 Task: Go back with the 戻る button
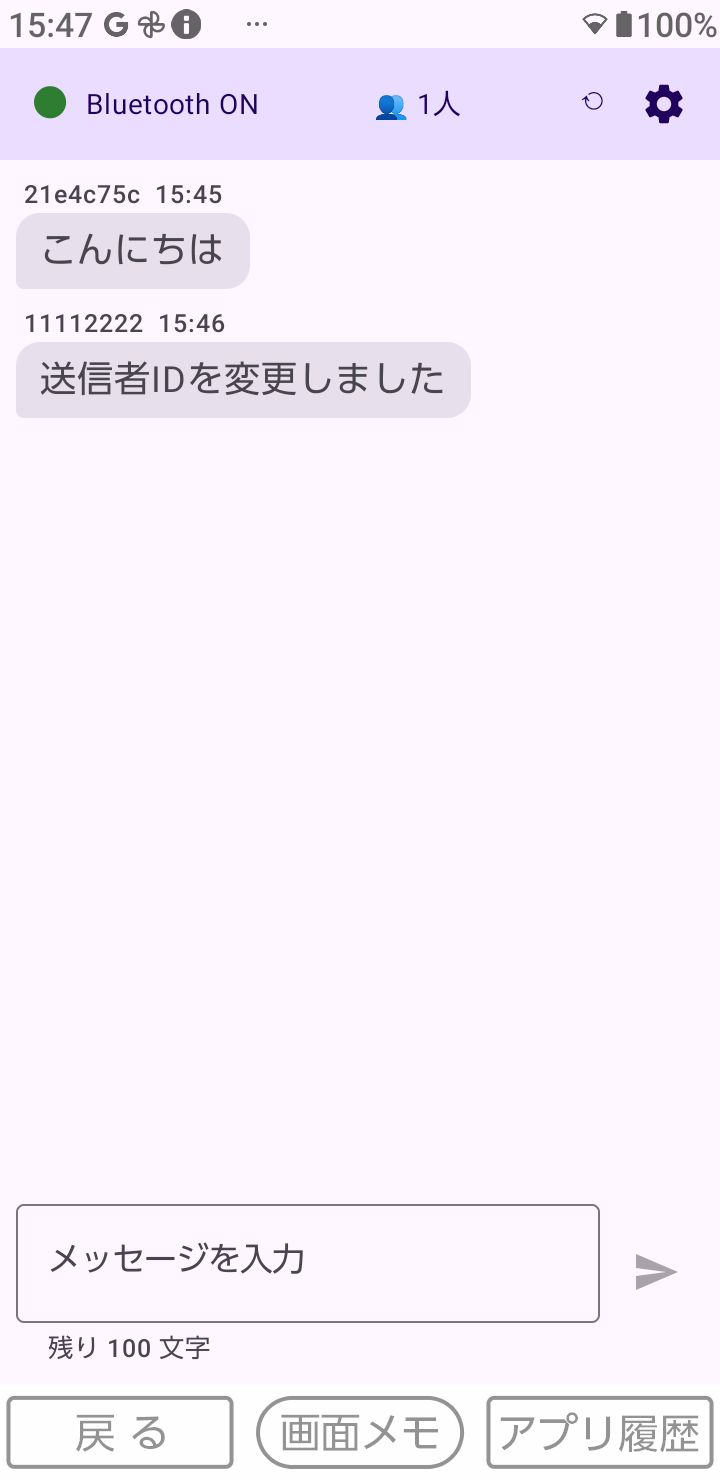(x=120, y=1433)
